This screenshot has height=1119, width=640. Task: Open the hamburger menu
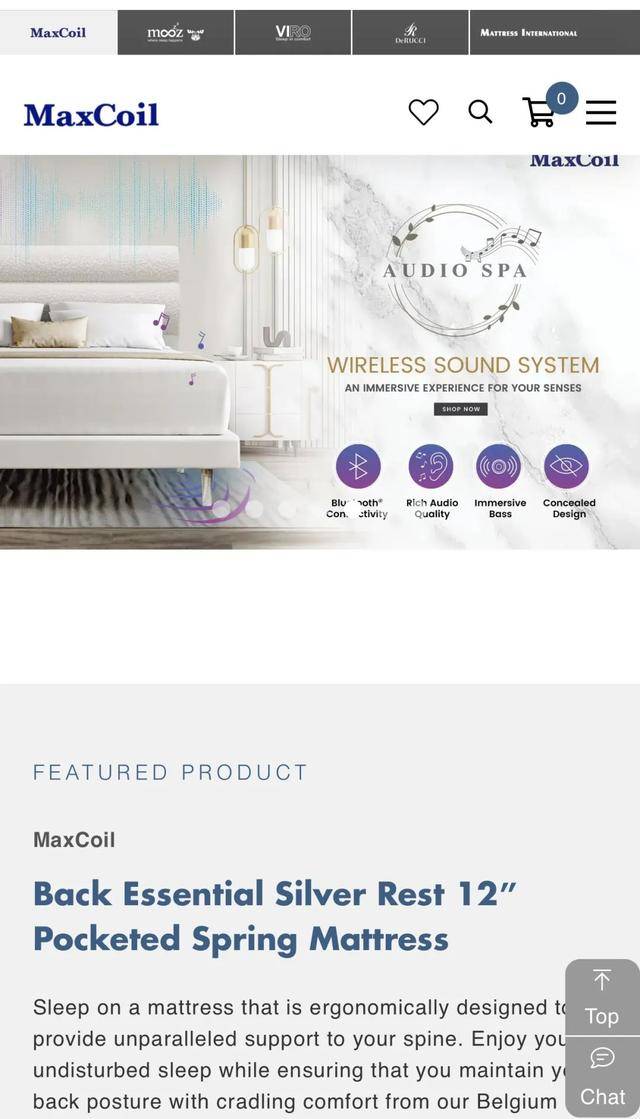click(600, 113)
